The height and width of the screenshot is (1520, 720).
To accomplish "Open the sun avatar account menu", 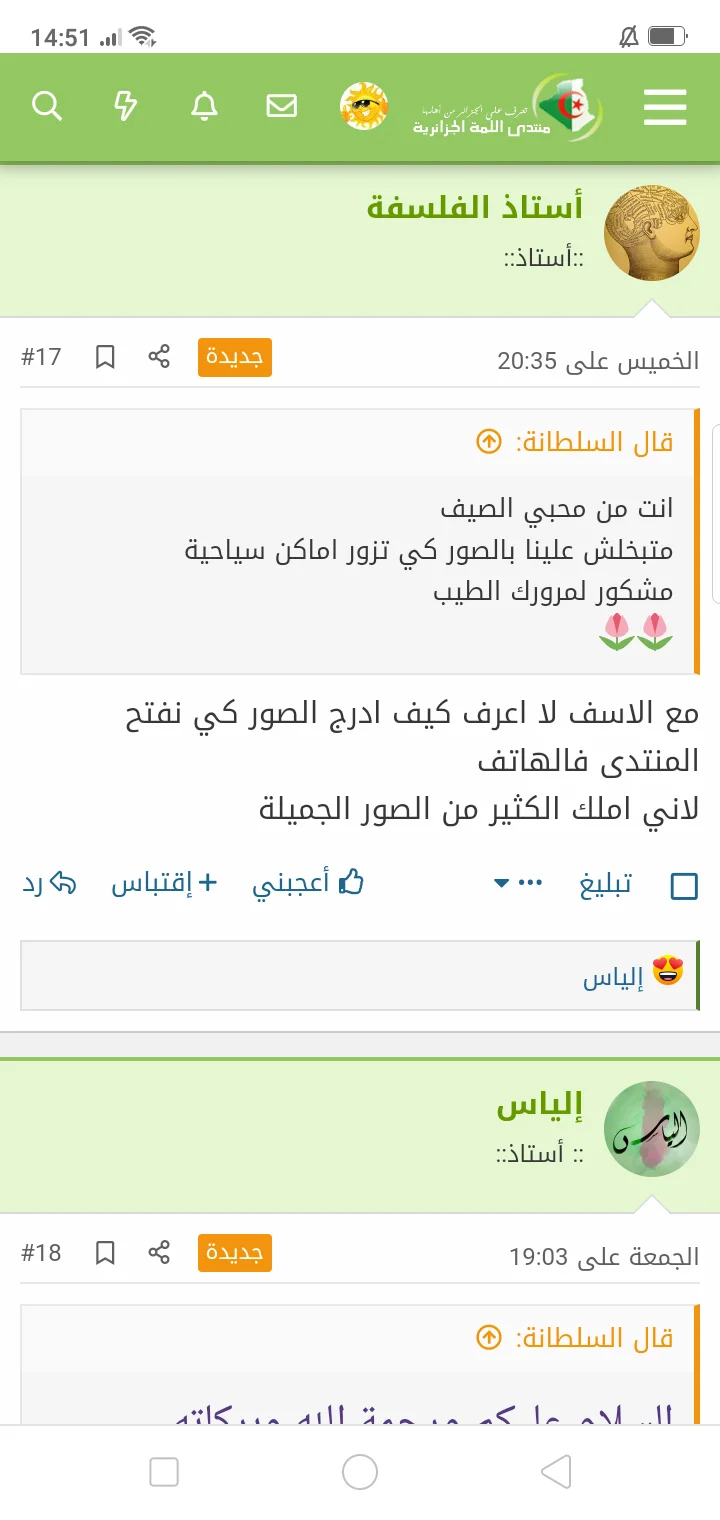I will click(363, 106).
